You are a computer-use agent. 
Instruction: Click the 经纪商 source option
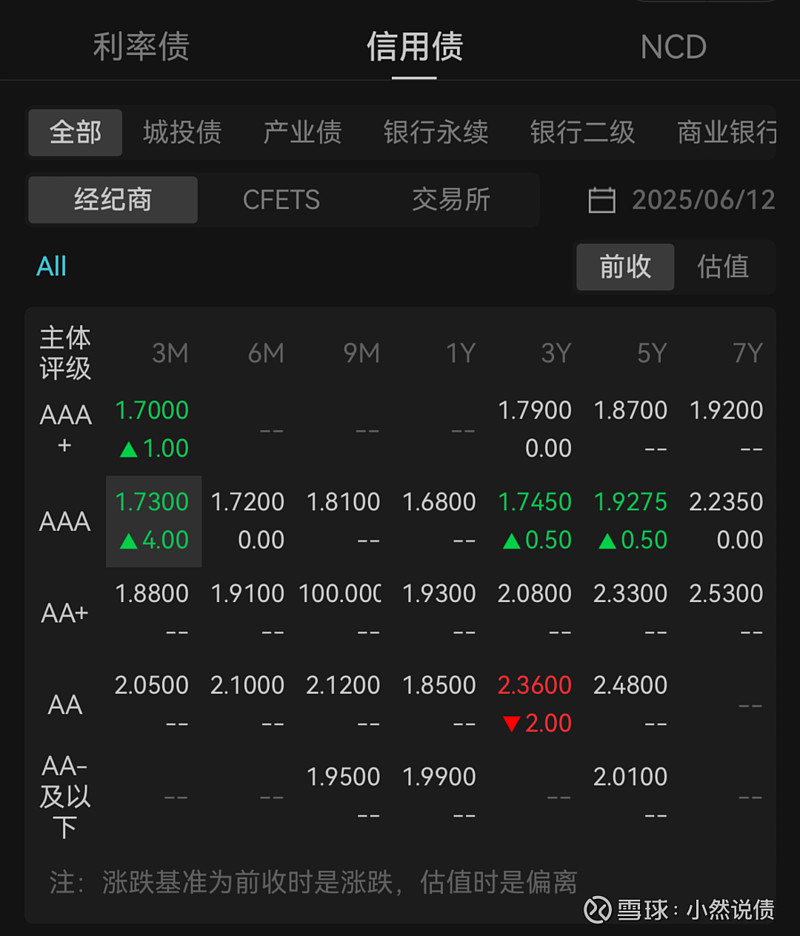click(112, 200)
